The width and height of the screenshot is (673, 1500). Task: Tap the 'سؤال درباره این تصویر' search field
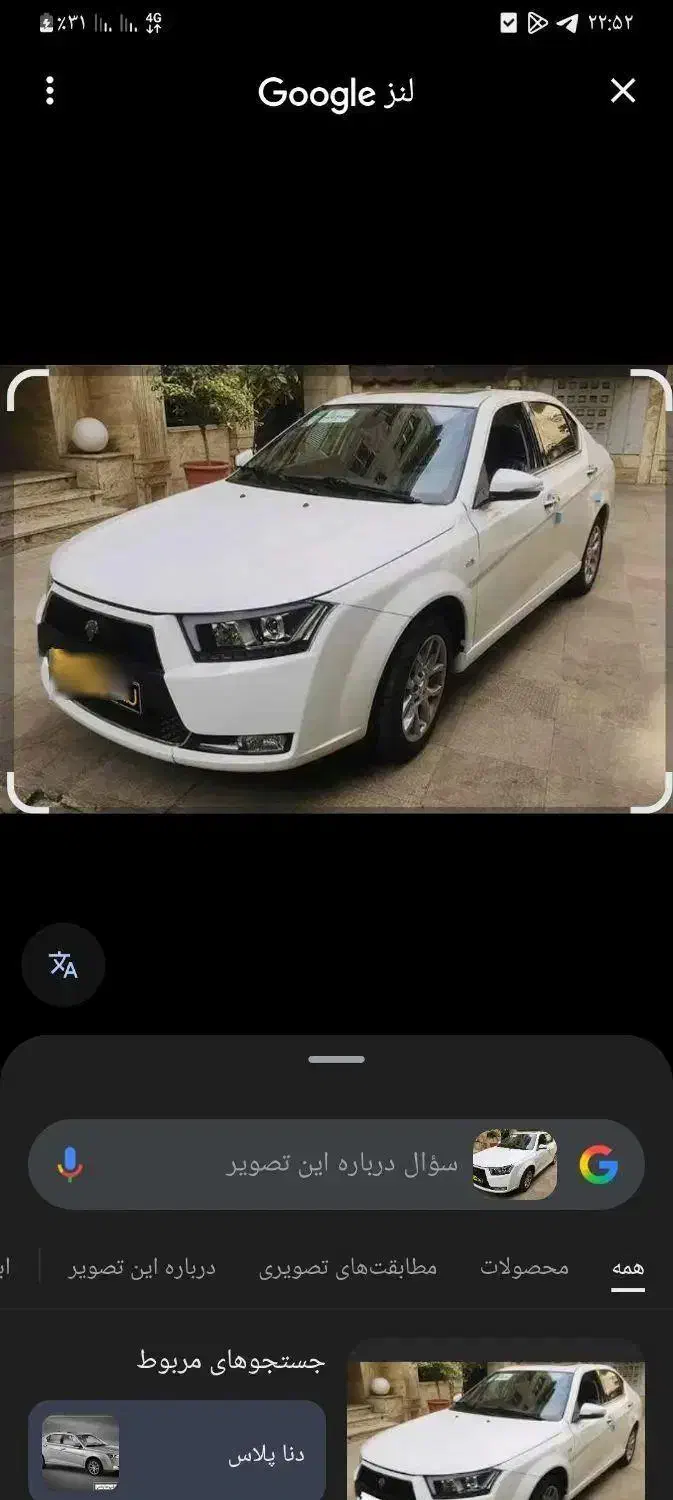coord(340,1164)
